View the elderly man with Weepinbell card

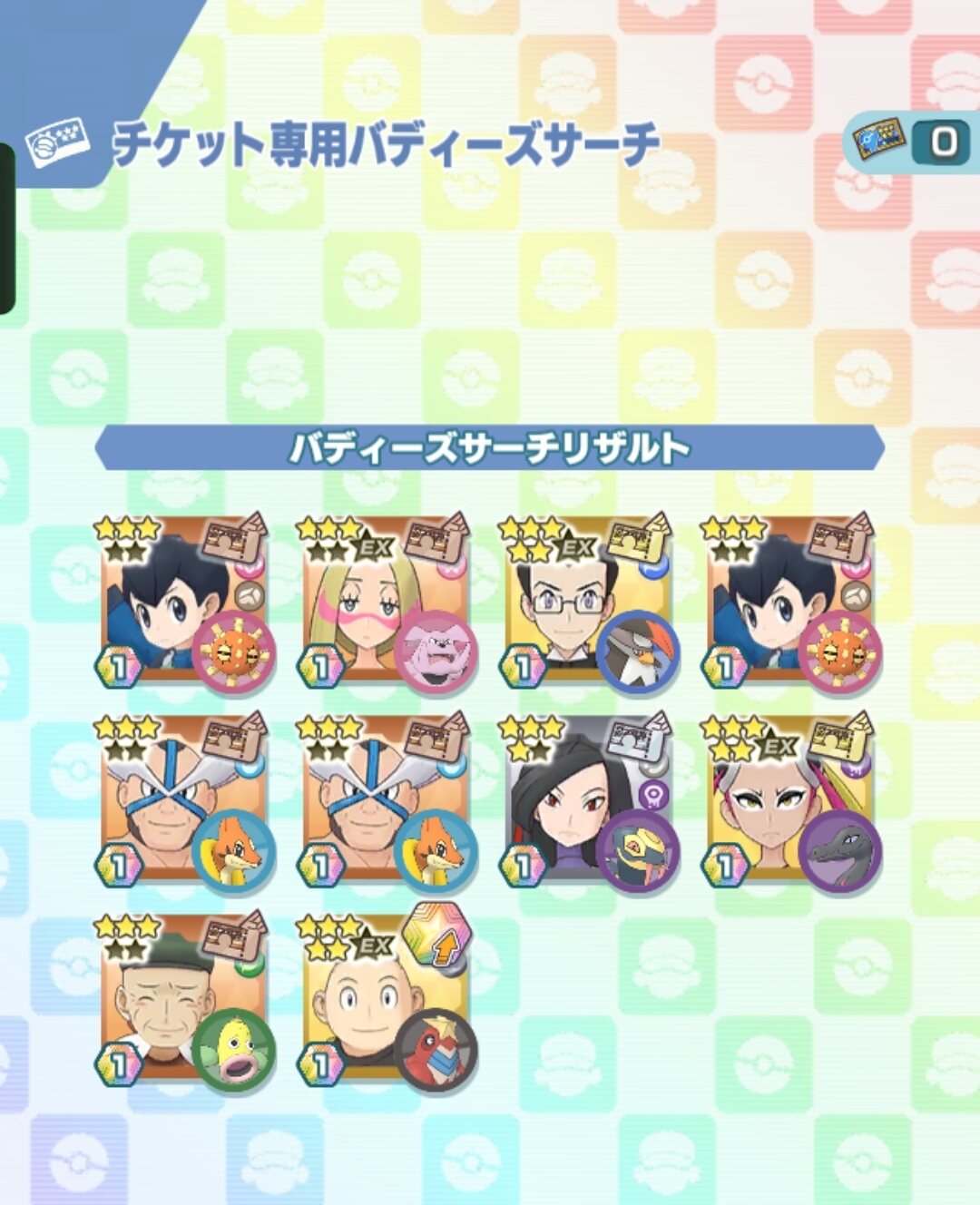pos(185,1002)
